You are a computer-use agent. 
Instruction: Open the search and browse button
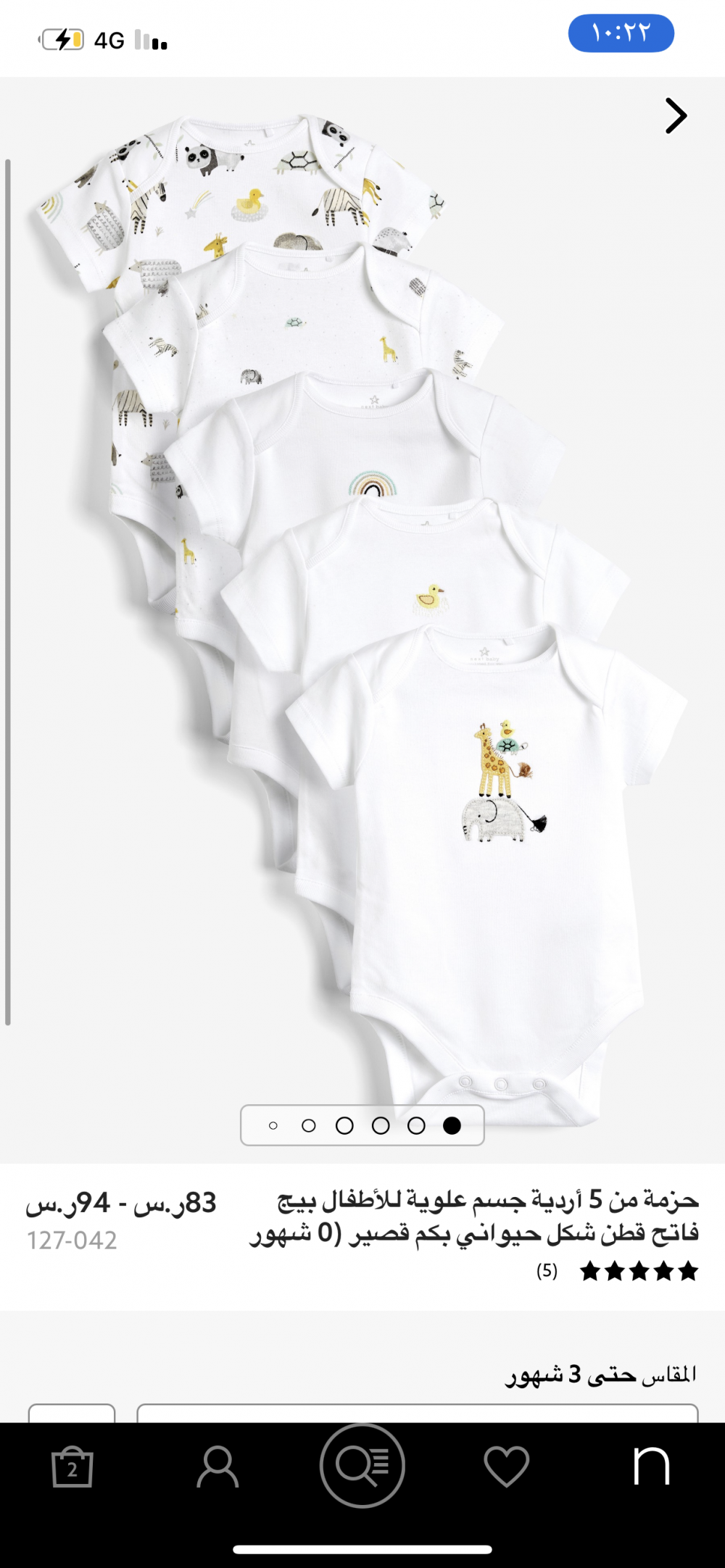[362, 1466]
